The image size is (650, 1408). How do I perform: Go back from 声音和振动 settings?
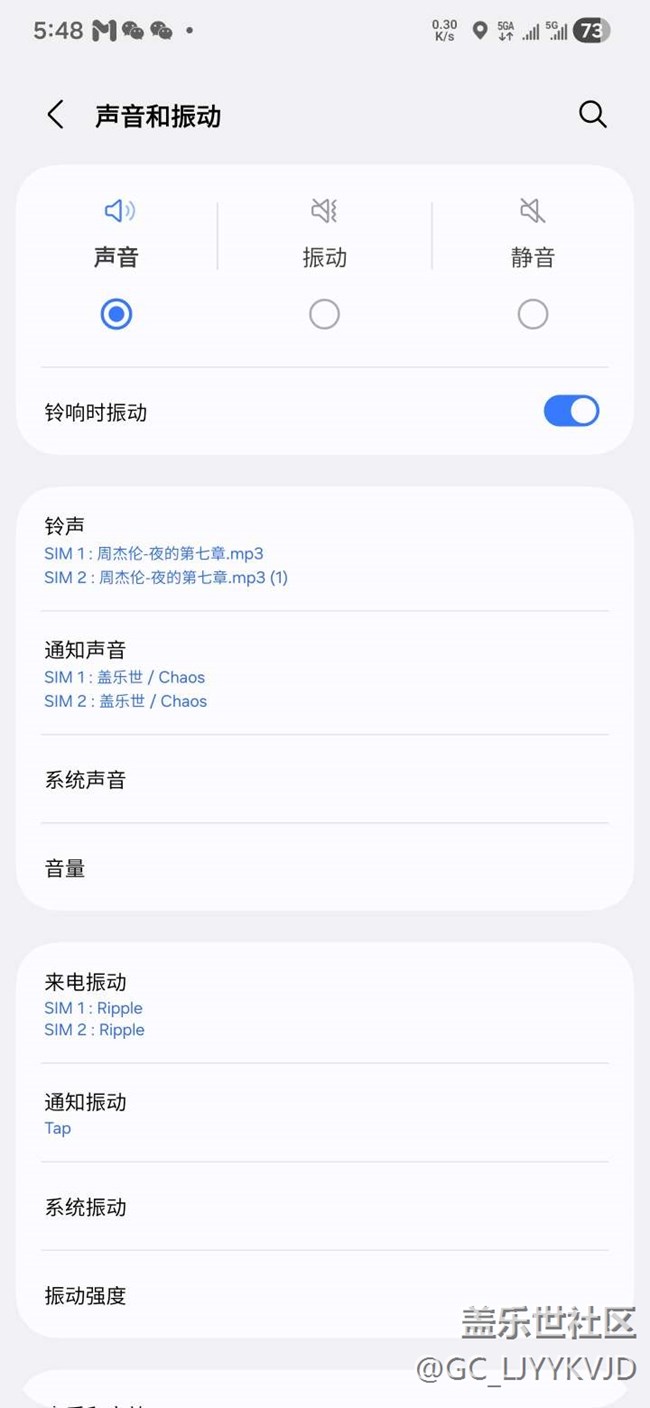tap(56, 115)
